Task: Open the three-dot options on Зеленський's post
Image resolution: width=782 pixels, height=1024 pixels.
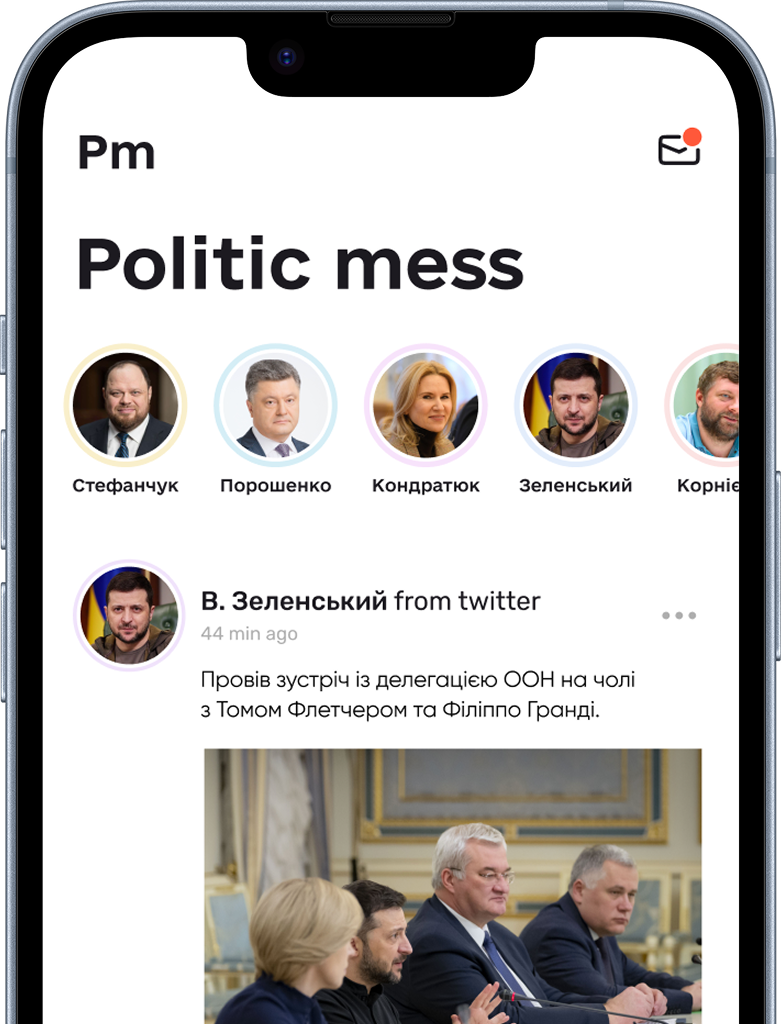Action: point(680,616)
